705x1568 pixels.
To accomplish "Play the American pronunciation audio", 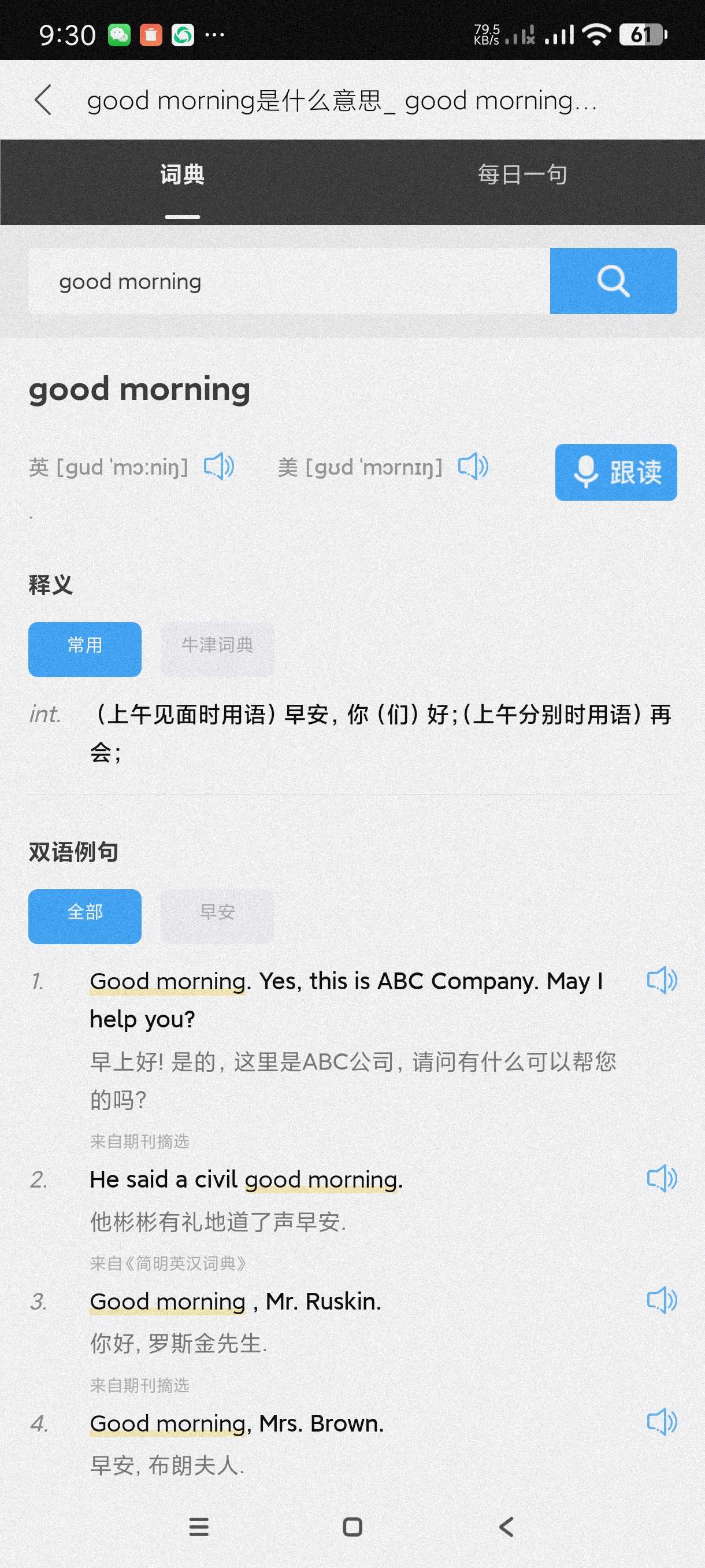I will pos(473,467).
